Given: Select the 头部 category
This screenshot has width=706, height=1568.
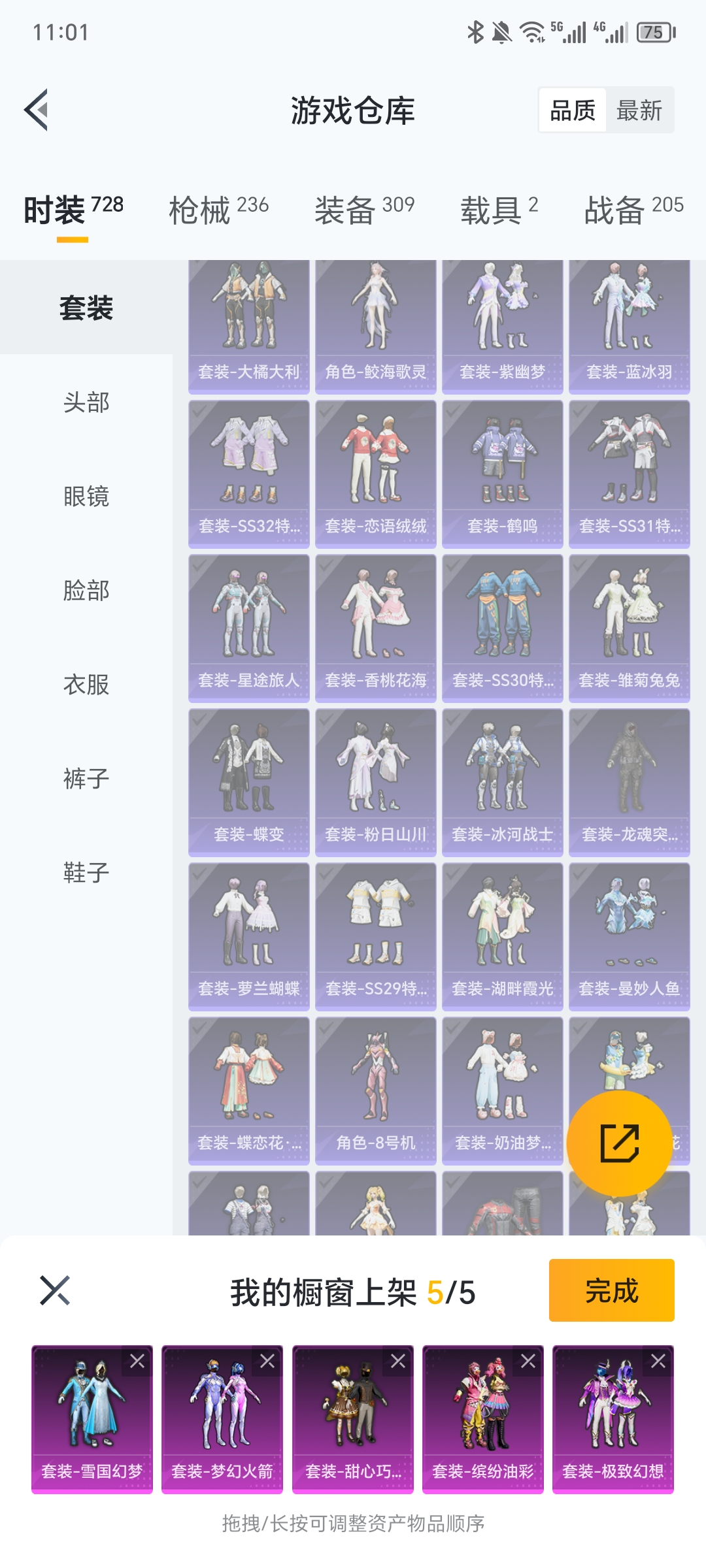Looking at the screenshot, I should pos(86,402).
